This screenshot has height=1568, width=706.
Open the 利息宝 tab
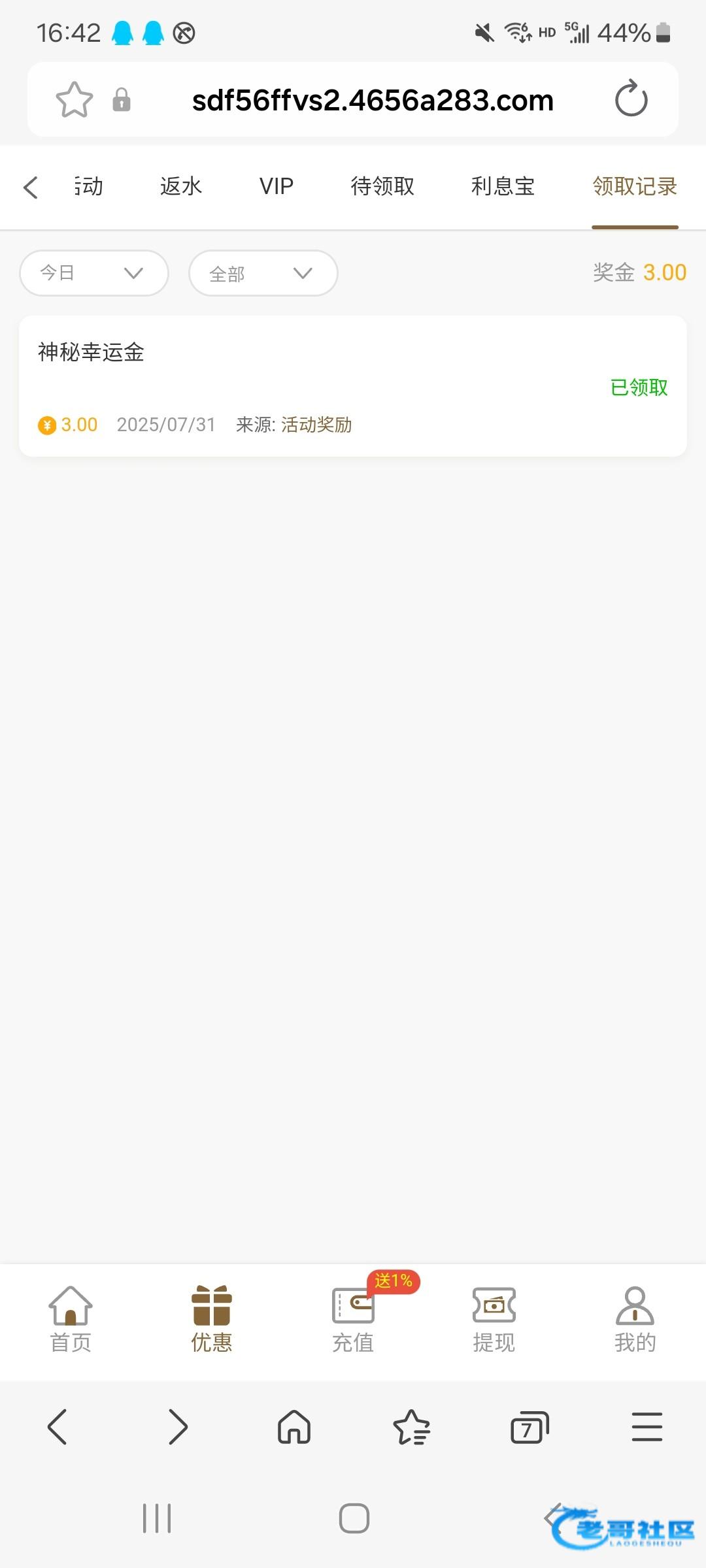pos(503,187)
